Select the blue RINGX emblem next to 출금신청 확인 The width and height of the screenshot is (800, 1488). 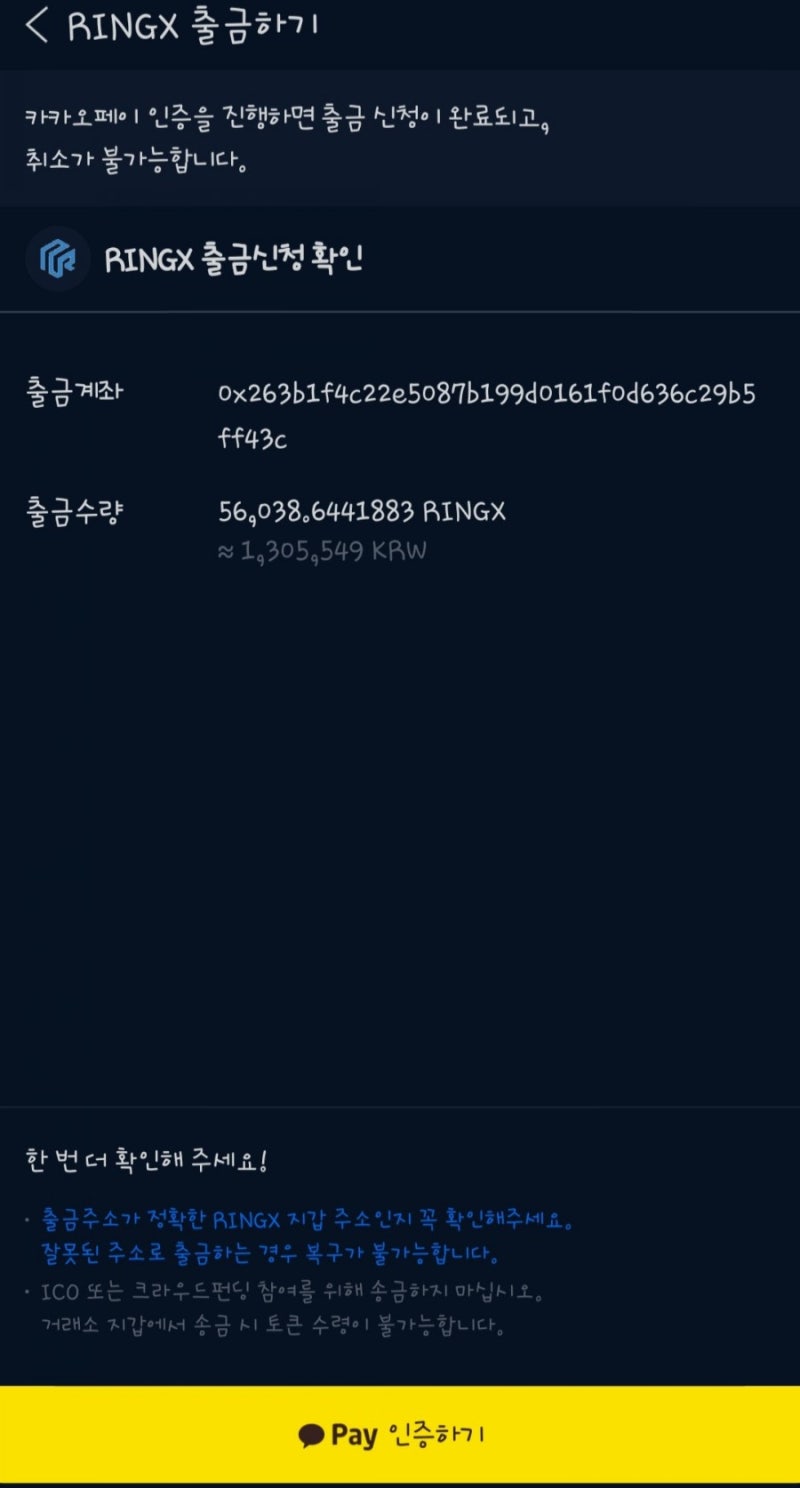click(56, 258)
